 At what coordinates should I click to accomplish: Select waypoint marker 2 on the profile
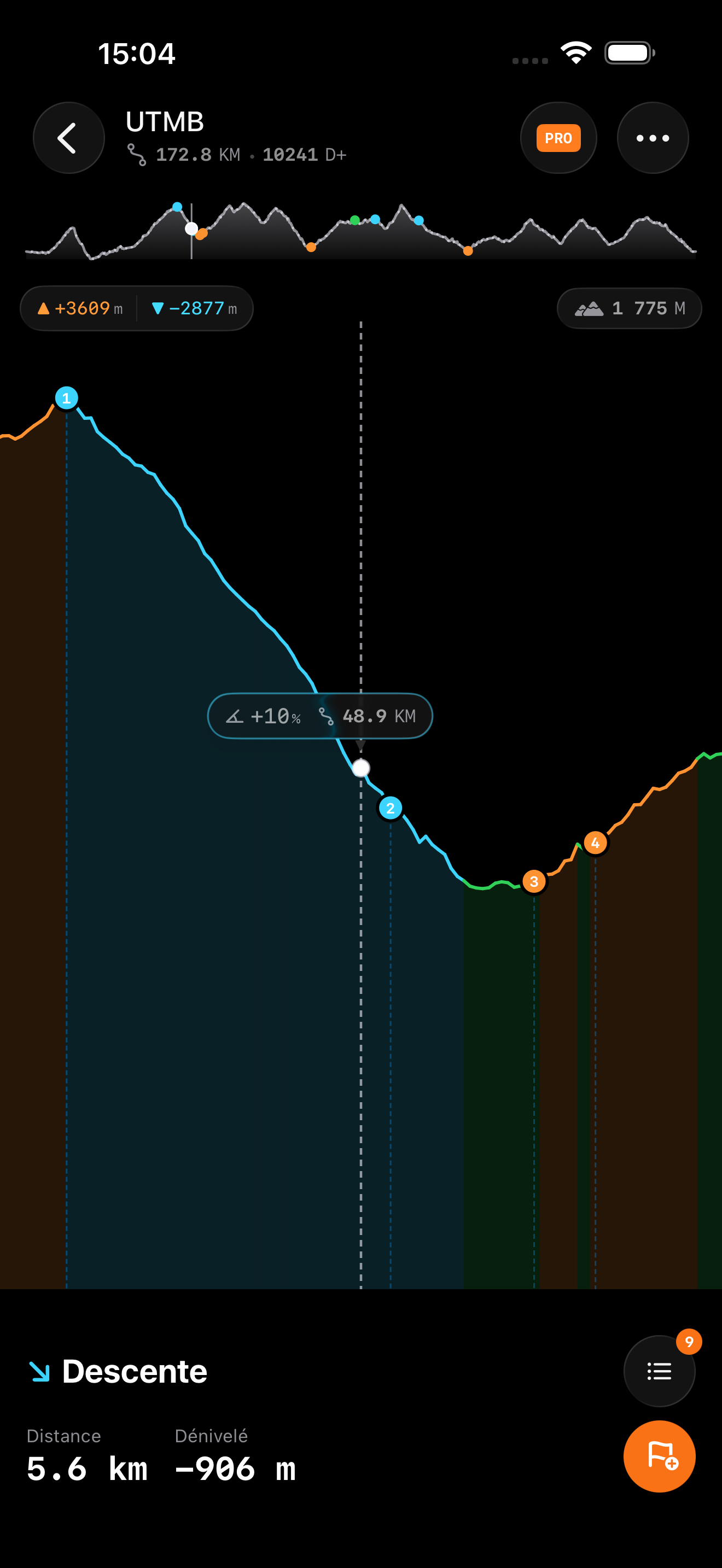tap(390, 809)
